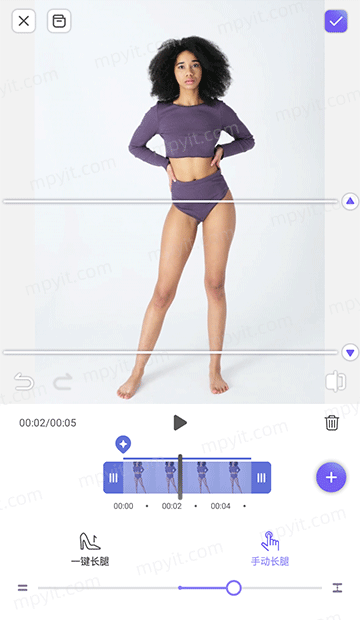Select 手动长腿 manual long legs mode
This screenshot has height=620, width=360.
point(270,549)
